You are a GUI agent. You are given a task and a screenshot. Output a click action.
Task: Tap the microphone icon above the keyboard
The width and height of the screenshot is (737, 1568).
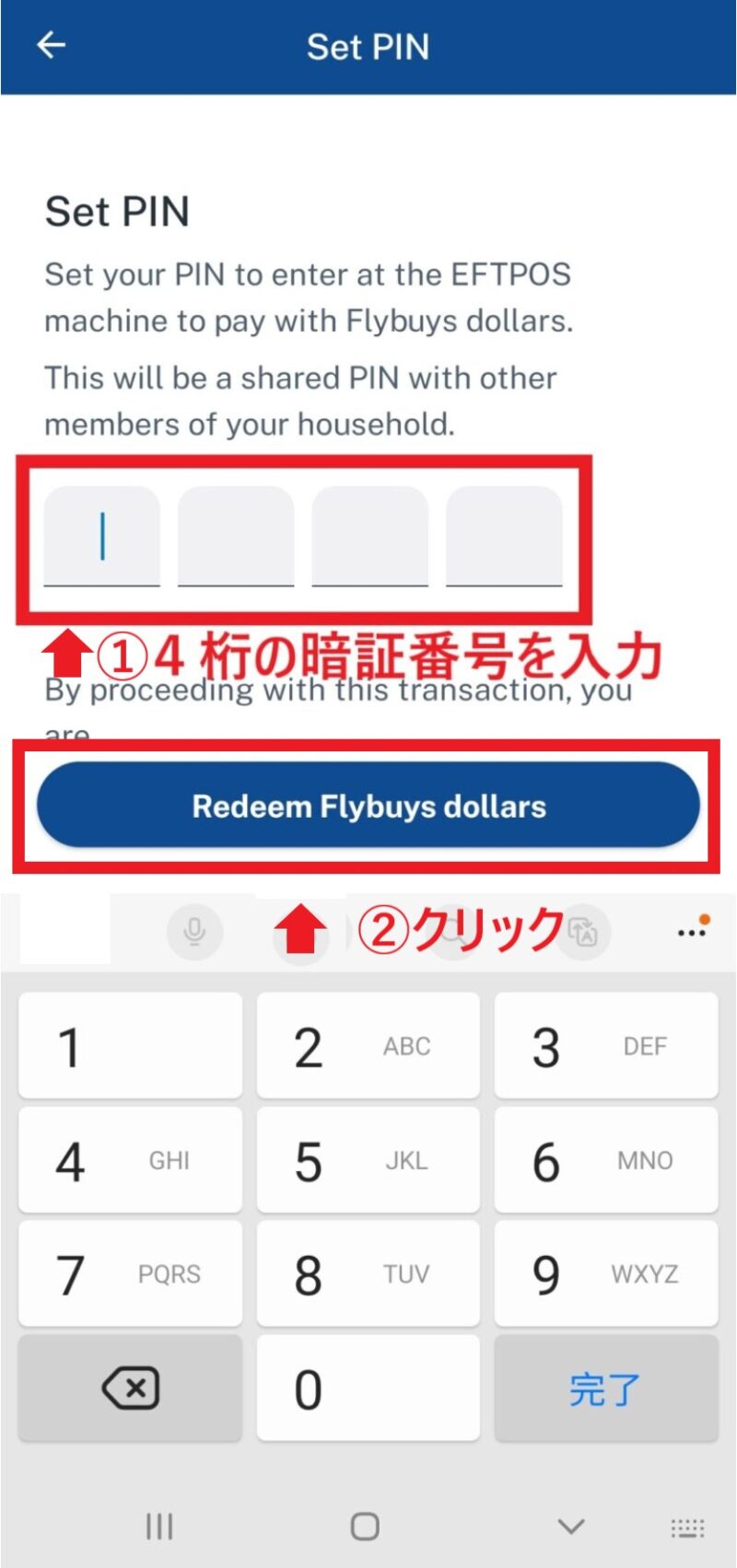point(193,932)
